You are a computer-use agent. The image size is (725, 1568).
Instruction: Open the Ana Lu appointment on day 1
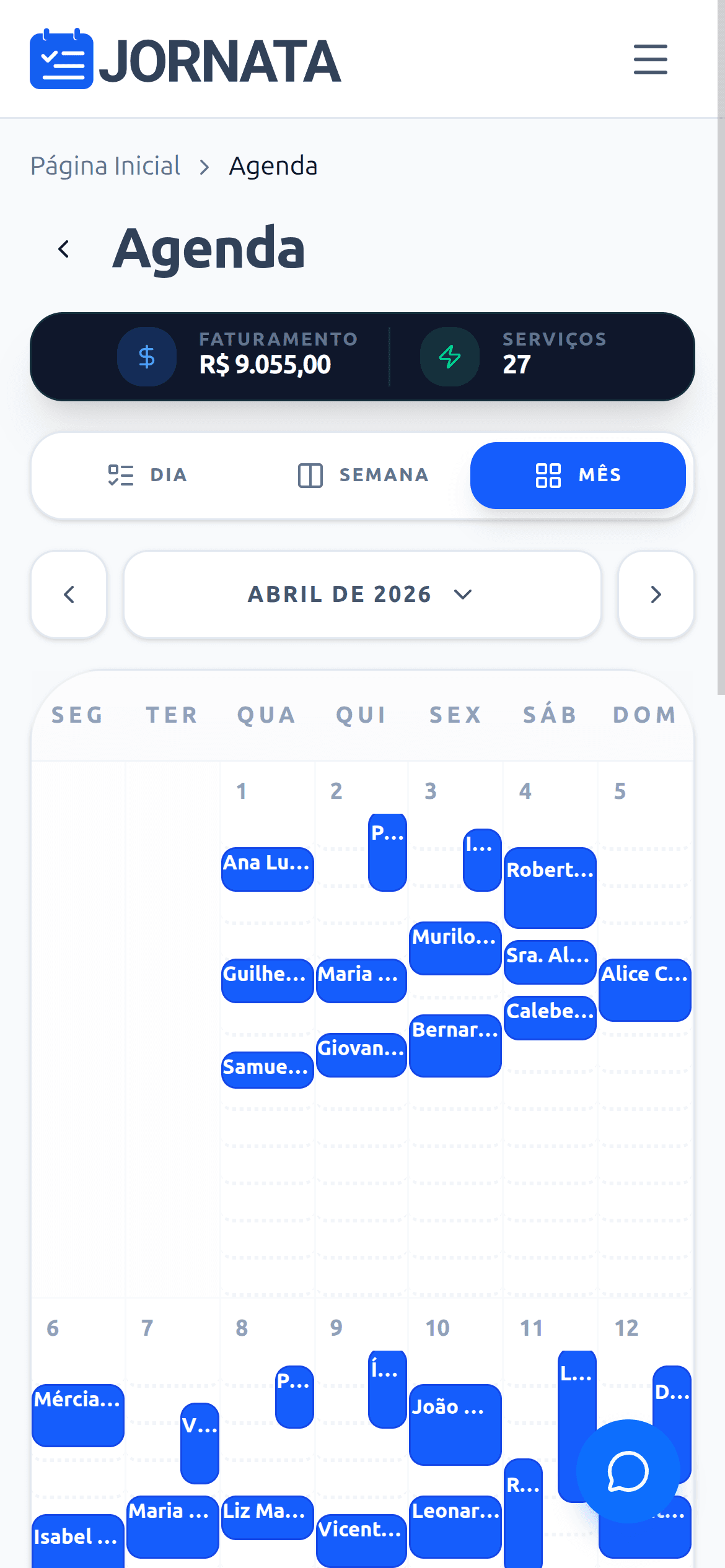(x=267, y=869)
